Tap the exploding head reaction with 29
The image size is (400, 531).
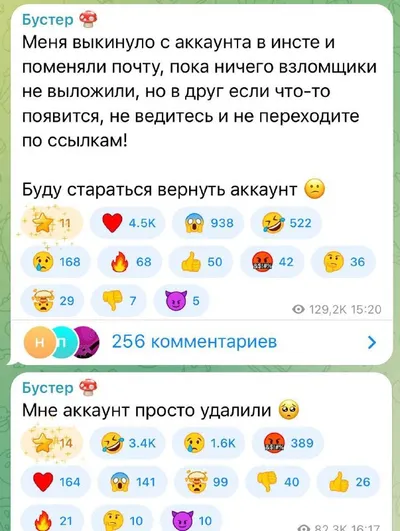[x=52, y=300]
